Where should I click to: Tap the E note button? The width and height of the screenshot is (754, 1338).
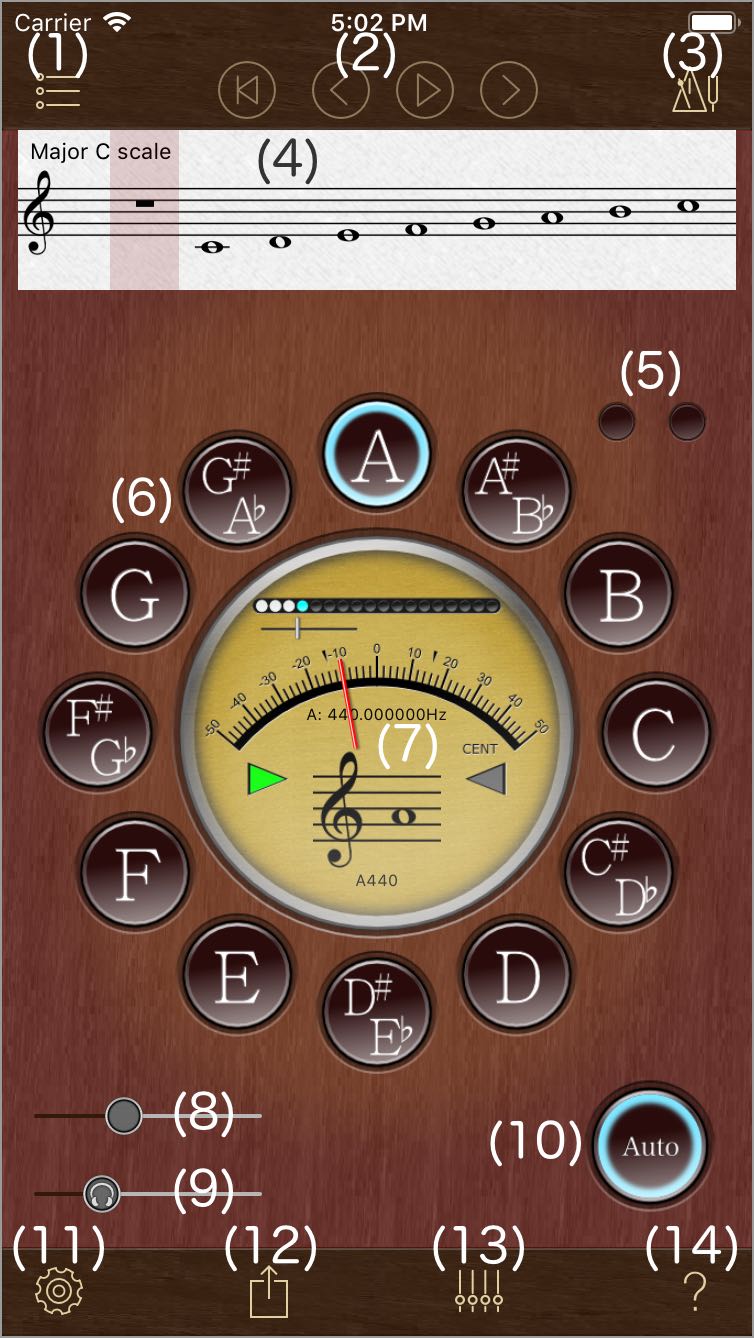(x=236, y=974)
